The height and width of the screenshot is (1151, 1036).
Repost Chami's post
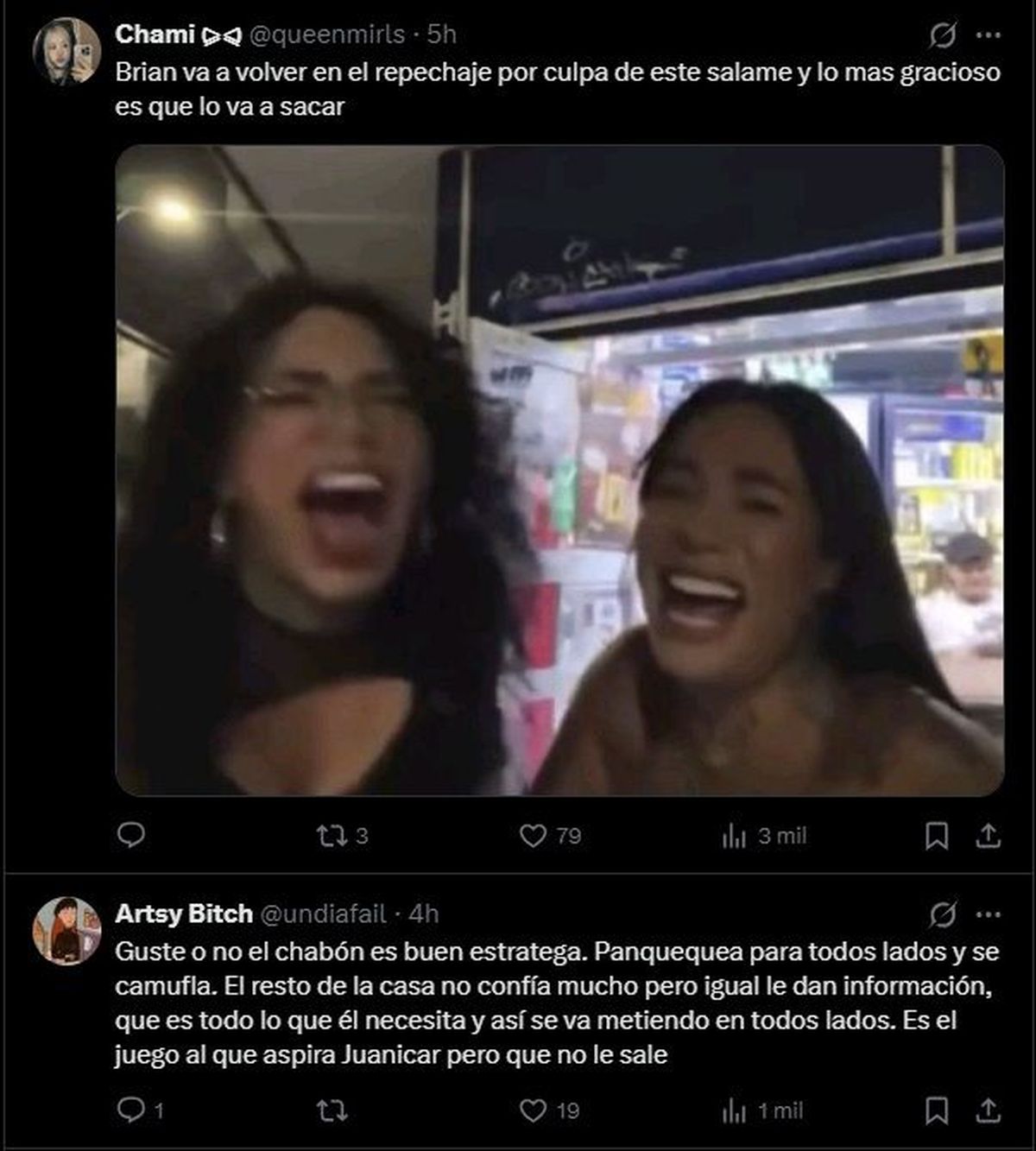click(x=332, y=835)
